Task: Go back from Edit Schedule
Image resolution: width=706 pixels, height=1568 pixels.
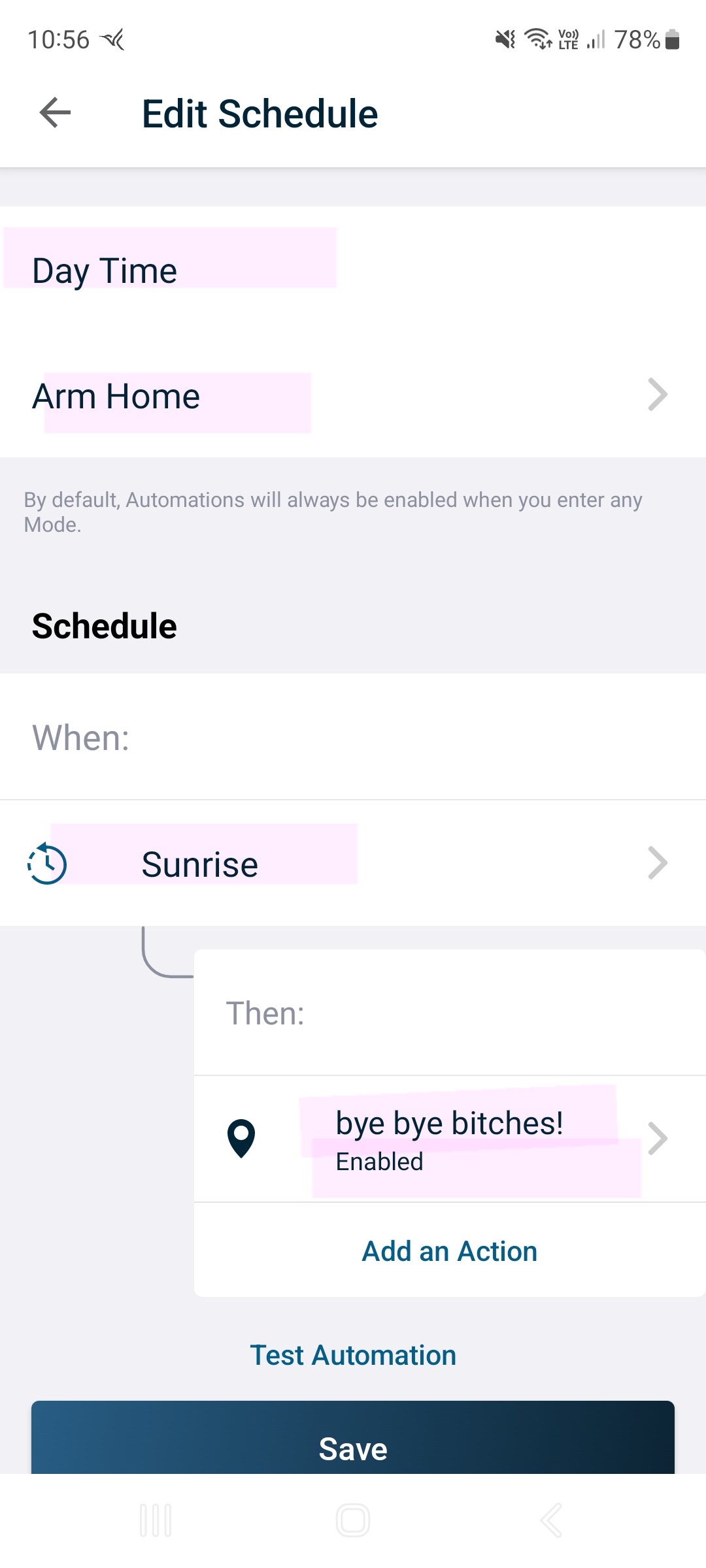Action: 55,112
